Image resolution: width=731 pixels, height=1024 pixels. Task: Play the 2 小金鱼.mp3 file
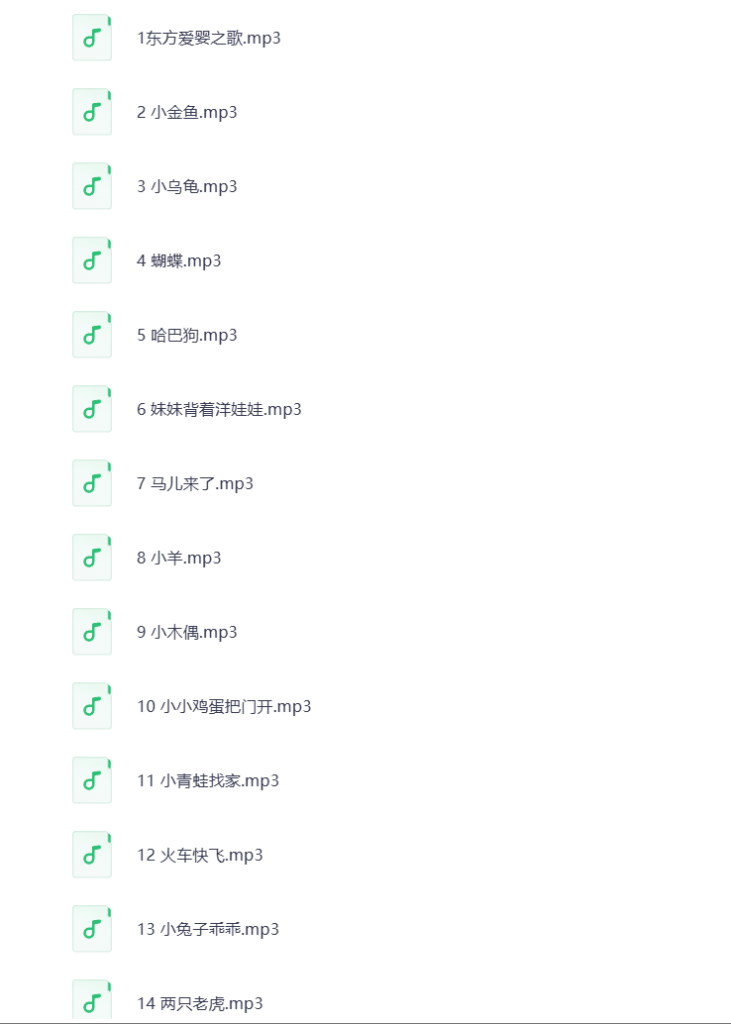187,113
